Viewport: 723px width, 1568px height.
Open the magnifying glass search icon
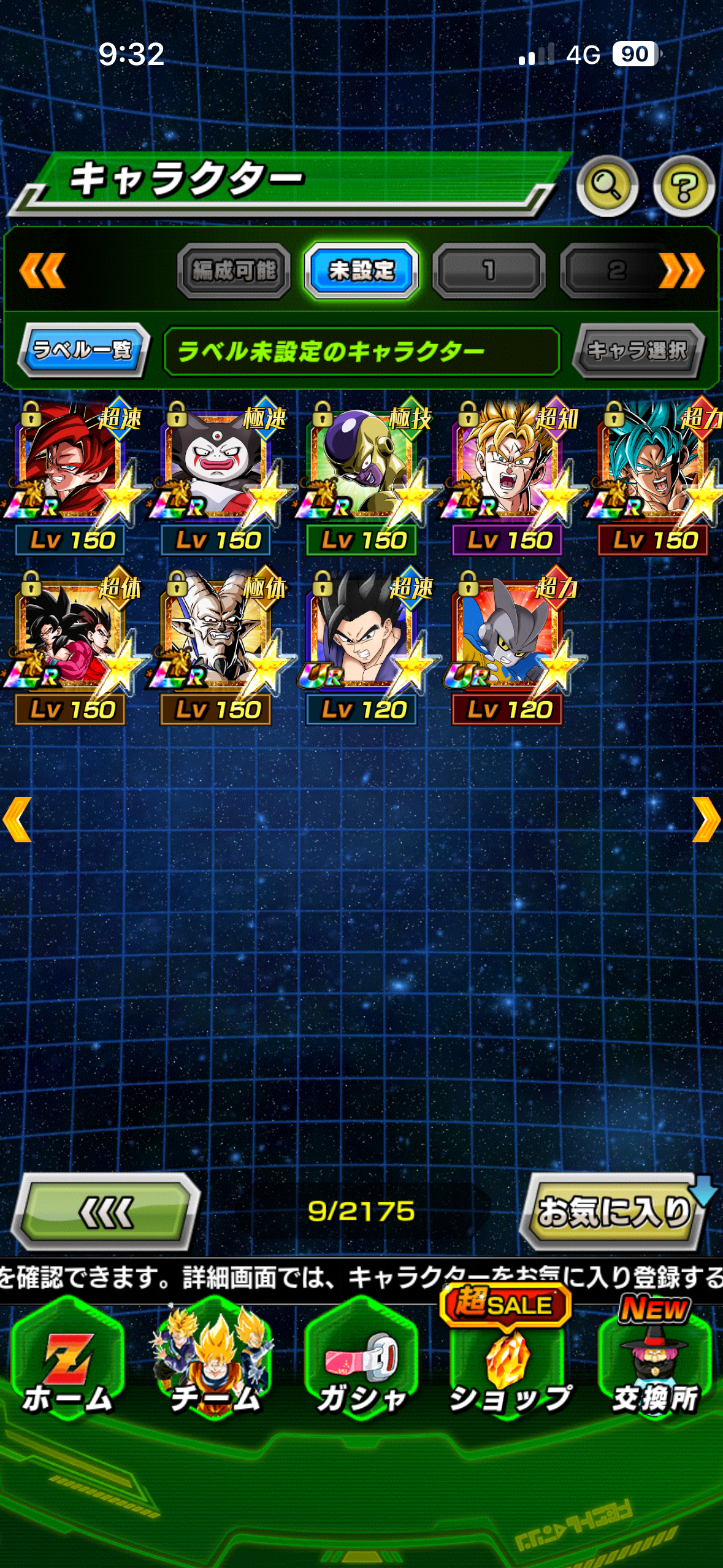click(607, 186)
